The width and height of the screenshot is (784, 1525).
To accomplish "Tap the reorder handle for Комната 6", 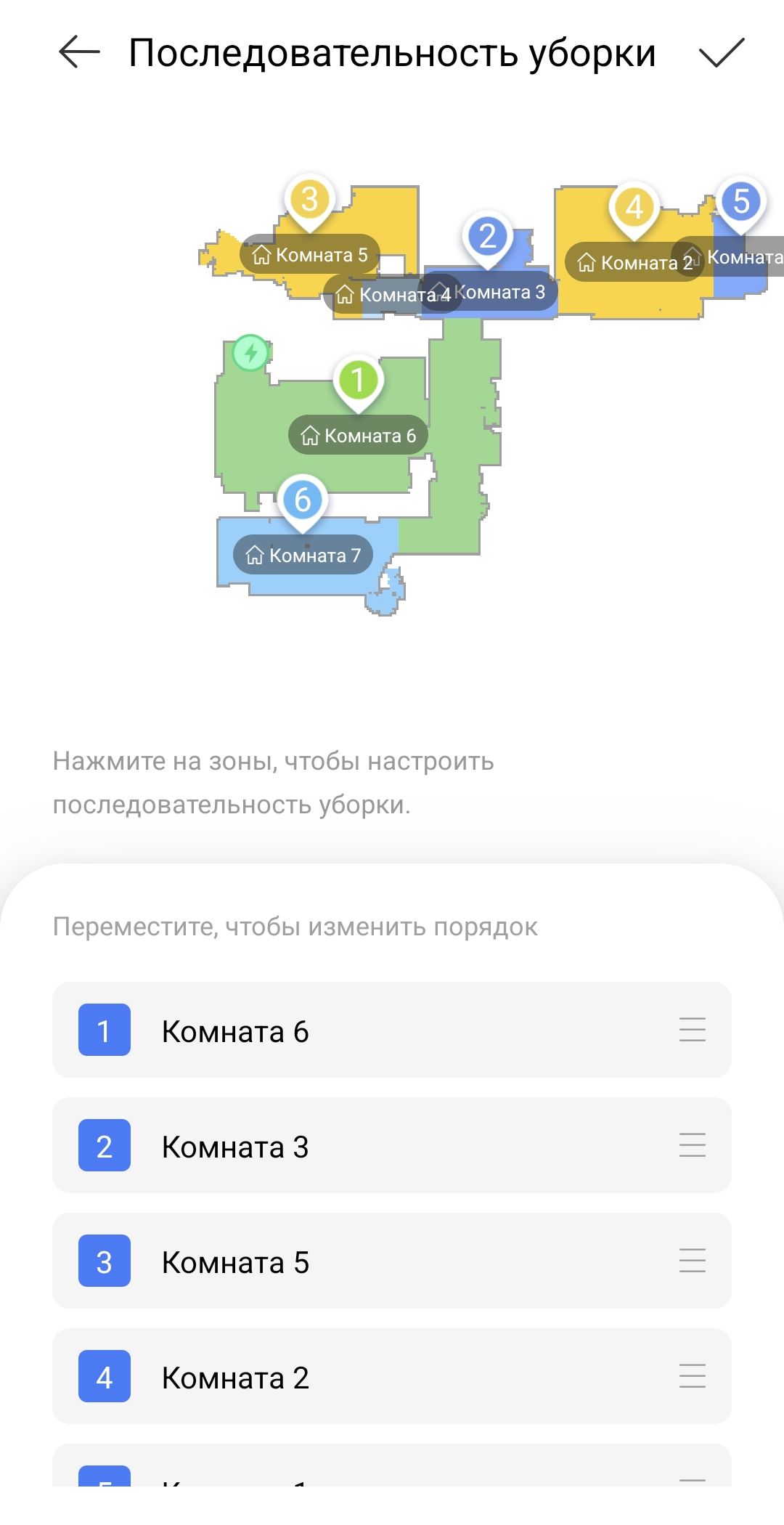I will (692, 1030).
